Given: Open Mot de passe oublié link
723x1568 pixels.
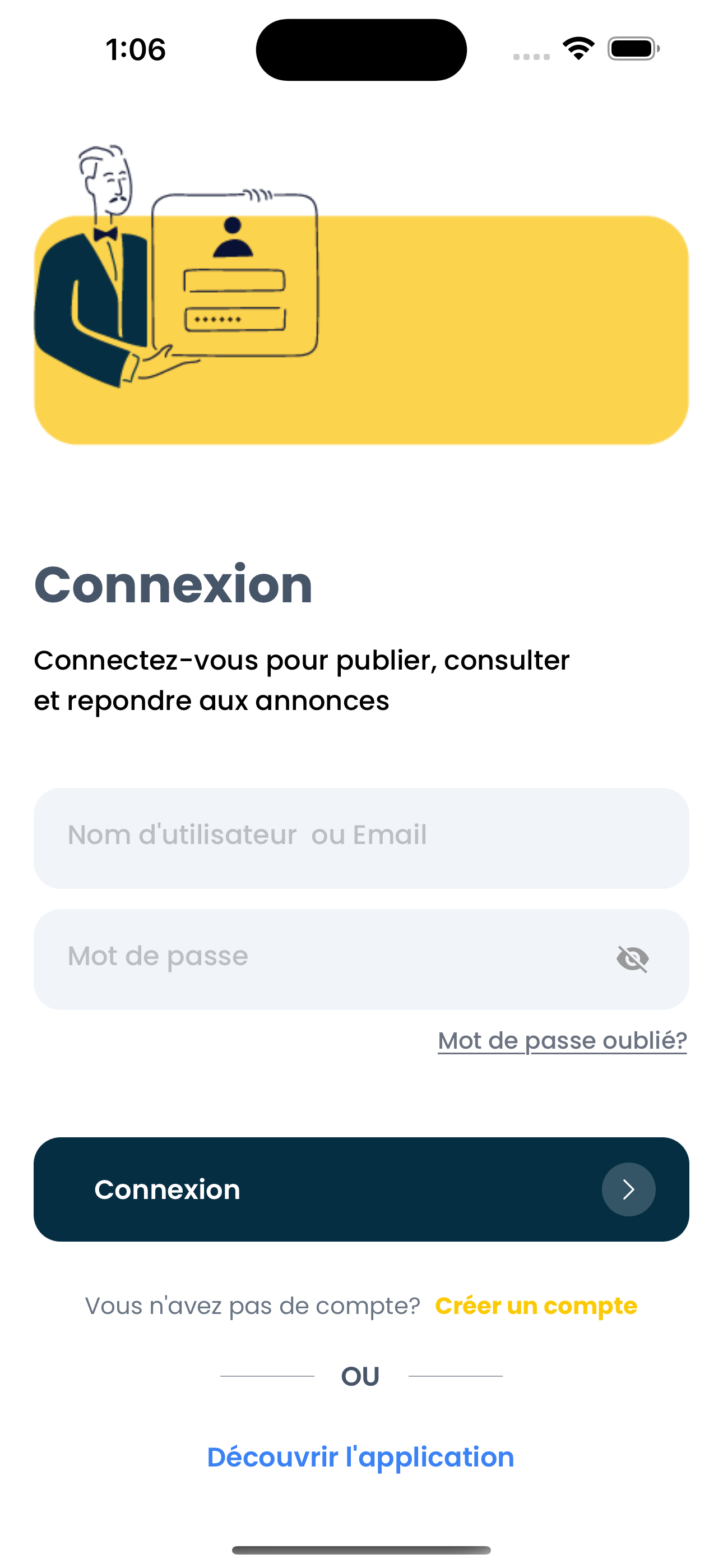Looking at the screenshot, I should click(x=562, y=1040).
